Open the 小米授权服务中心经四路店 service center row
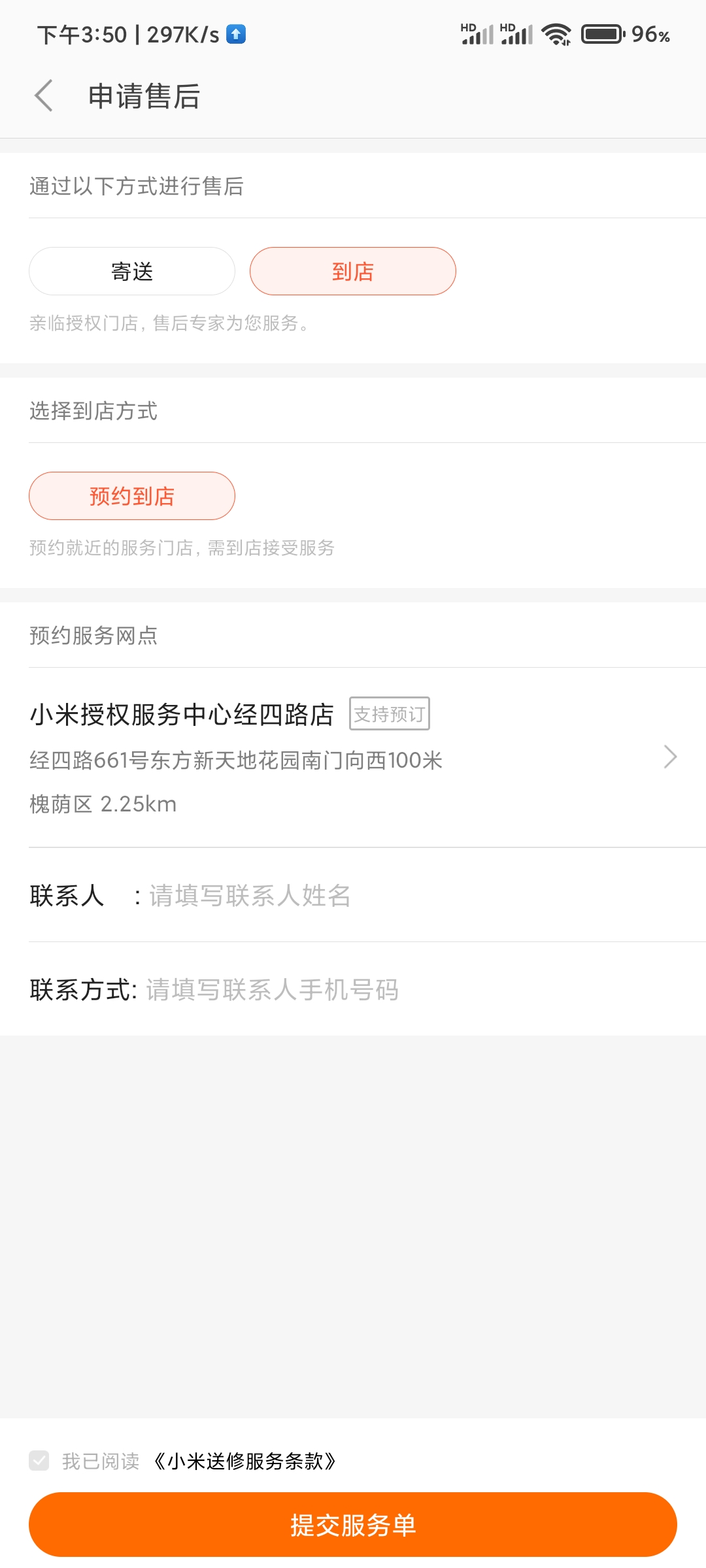This screenshot has width=706, height=1568. coord(353,757)
